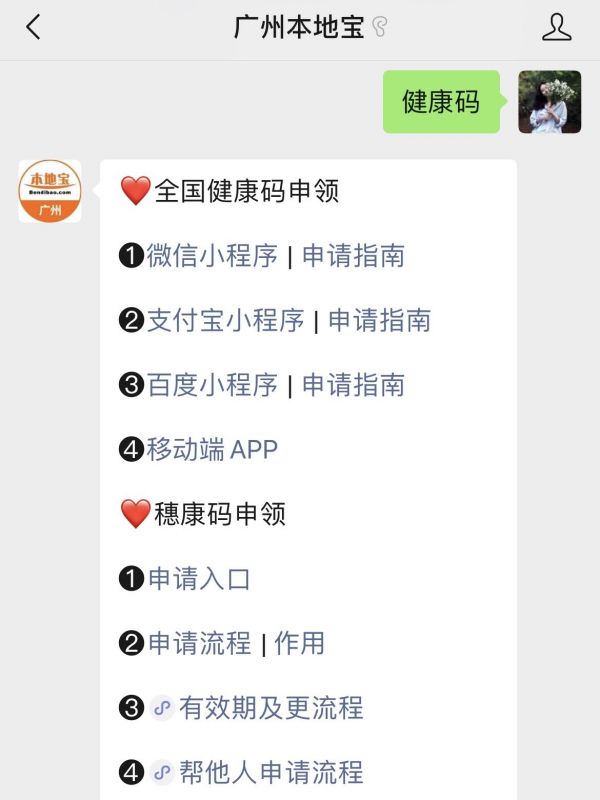The height and width of the screenshot is (800, 600).
Task: Open the 移动端 APP link
Action: 212,450
